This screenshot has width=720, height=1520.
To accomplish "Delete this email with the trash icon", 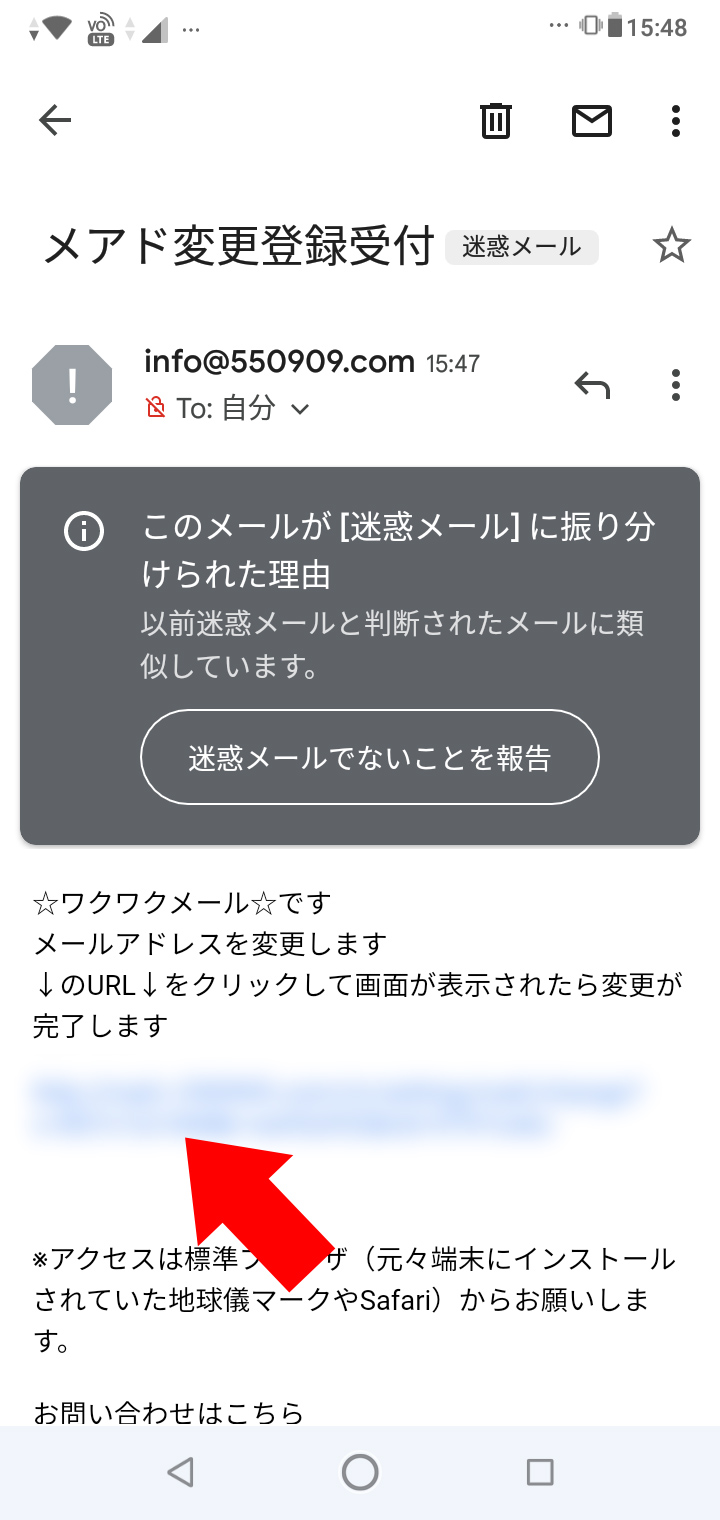I will click(496, 121).
